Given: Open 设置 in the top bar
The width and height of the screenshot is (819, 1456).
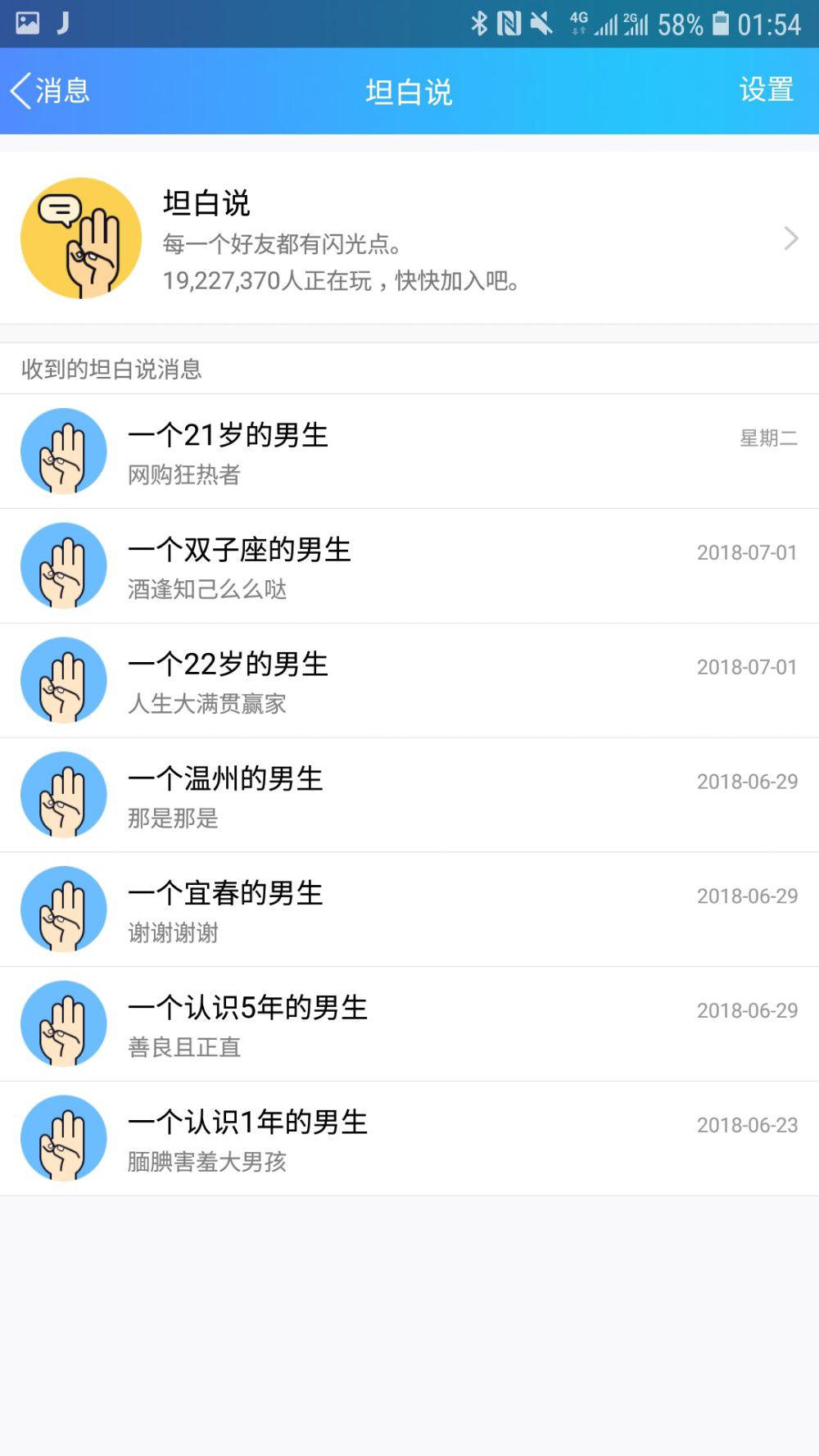Looking at the screenshot, I should tap(766, 90).
